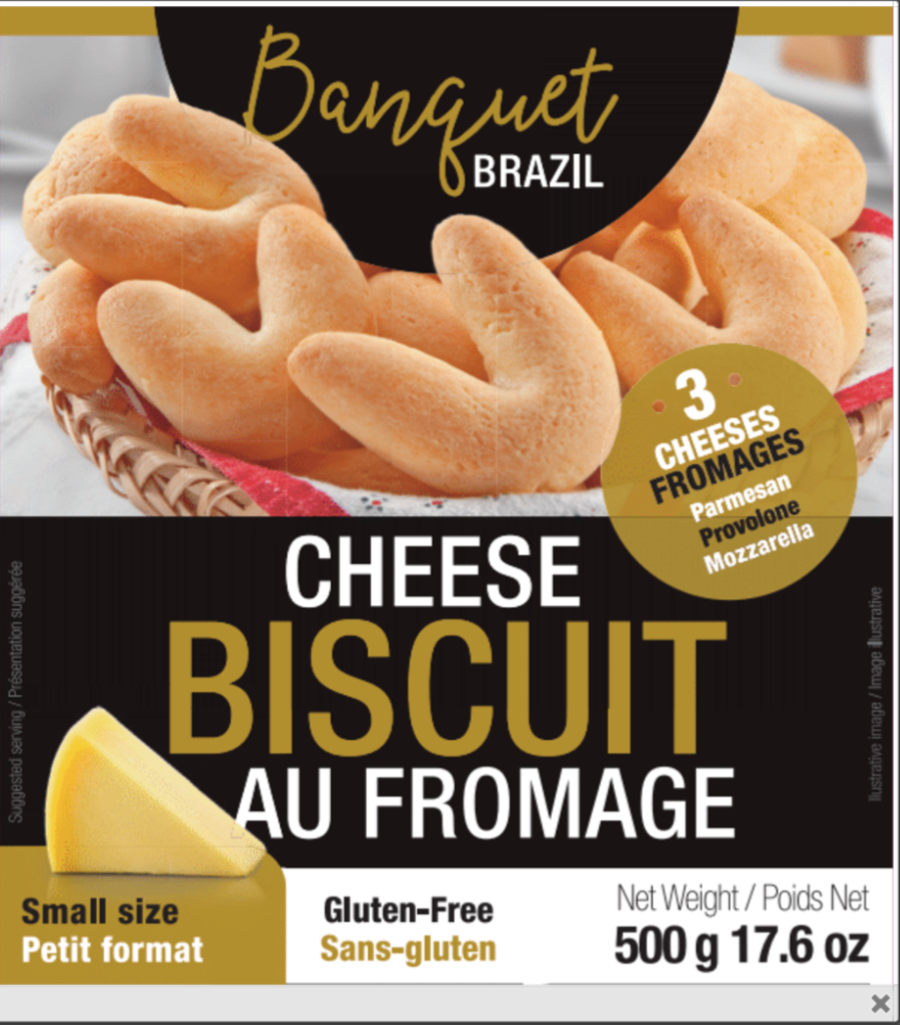
Task: Close the product image viewer
Action: click(880, 1003)
